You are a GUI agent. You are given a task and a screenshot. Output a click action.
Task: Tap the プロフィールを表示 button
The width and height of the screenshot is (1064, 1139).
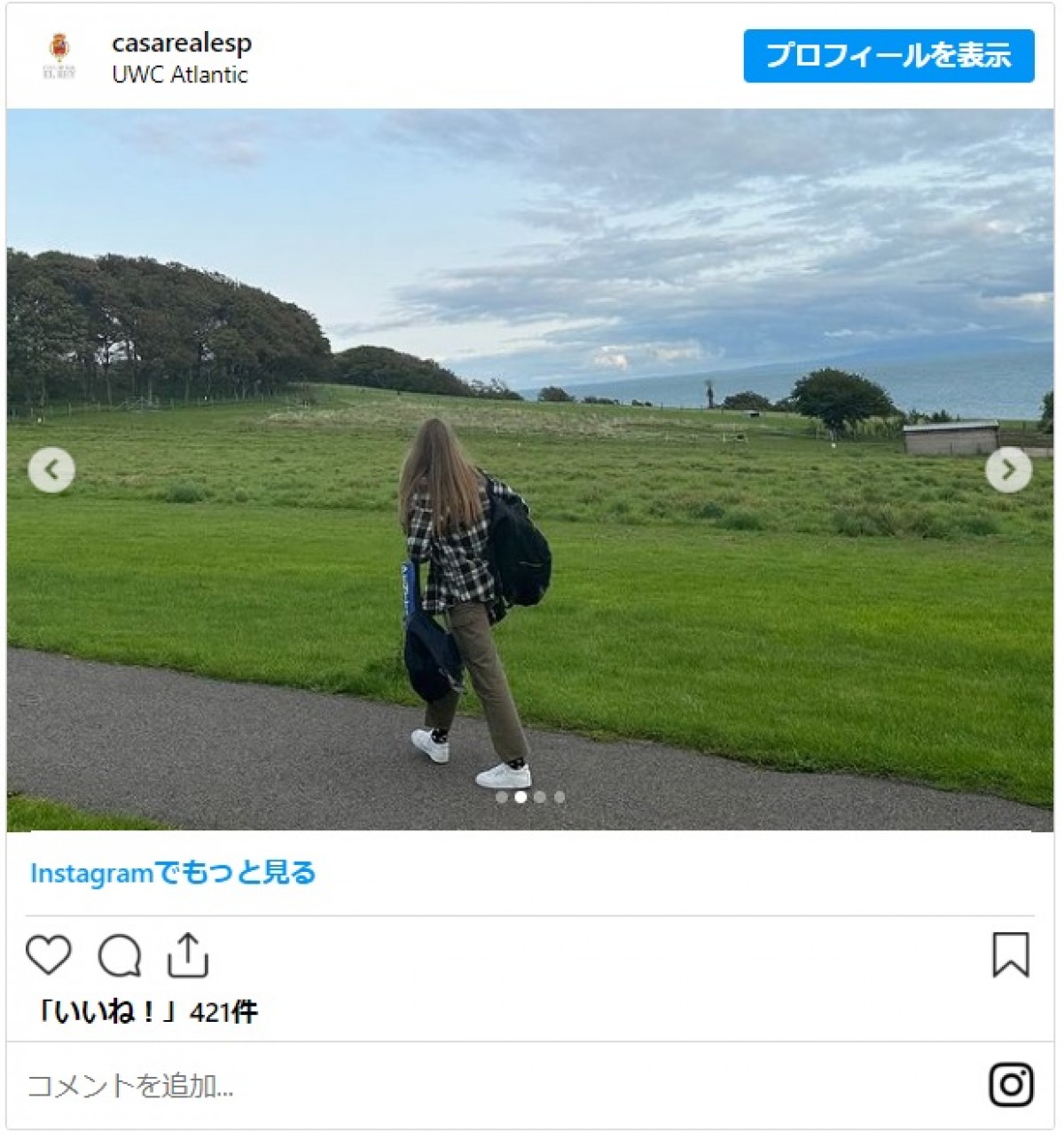pos(888,56)
